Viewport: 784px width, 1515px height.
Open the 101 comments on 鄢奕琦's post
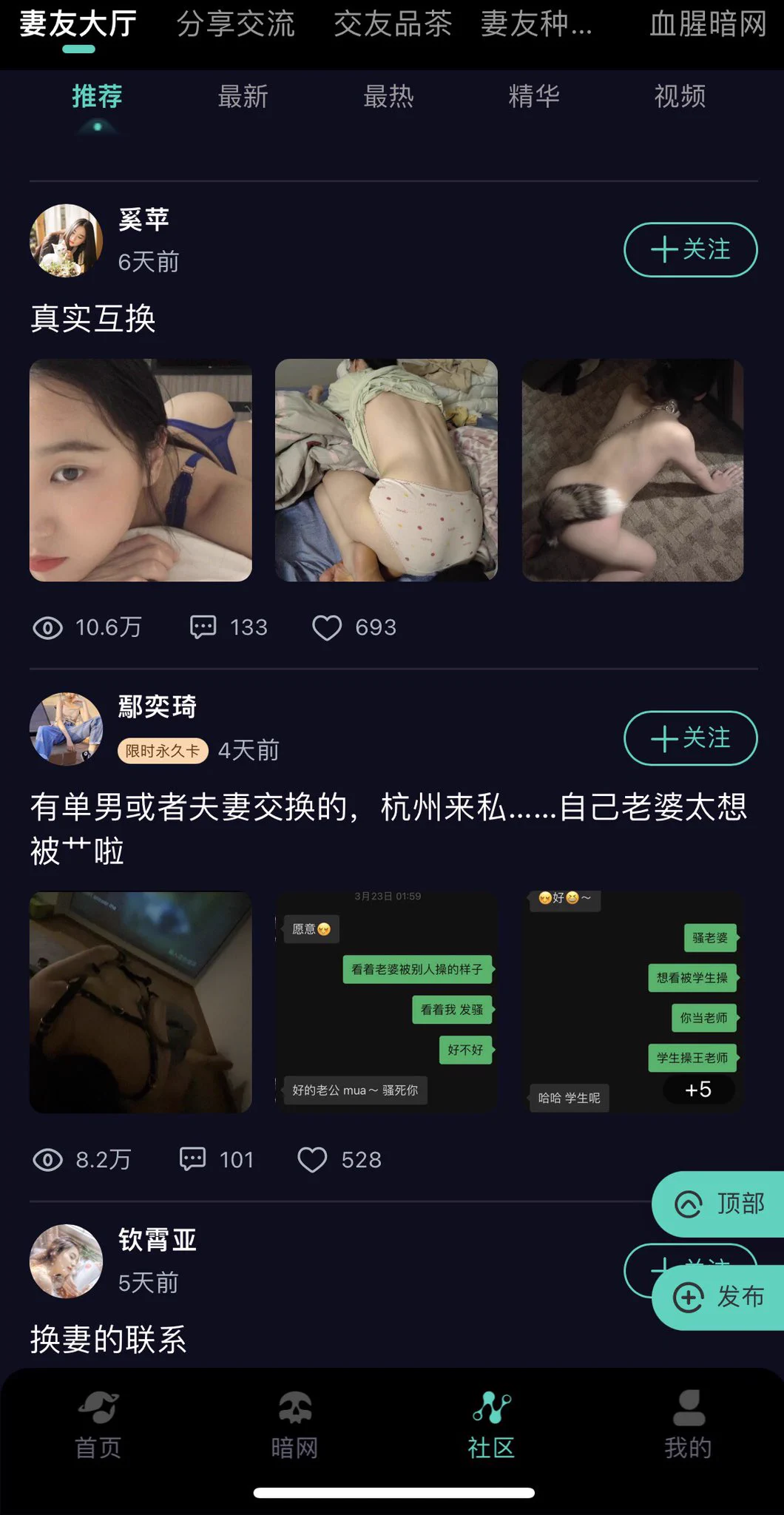pyautogui.click(x=193, y=1160)
